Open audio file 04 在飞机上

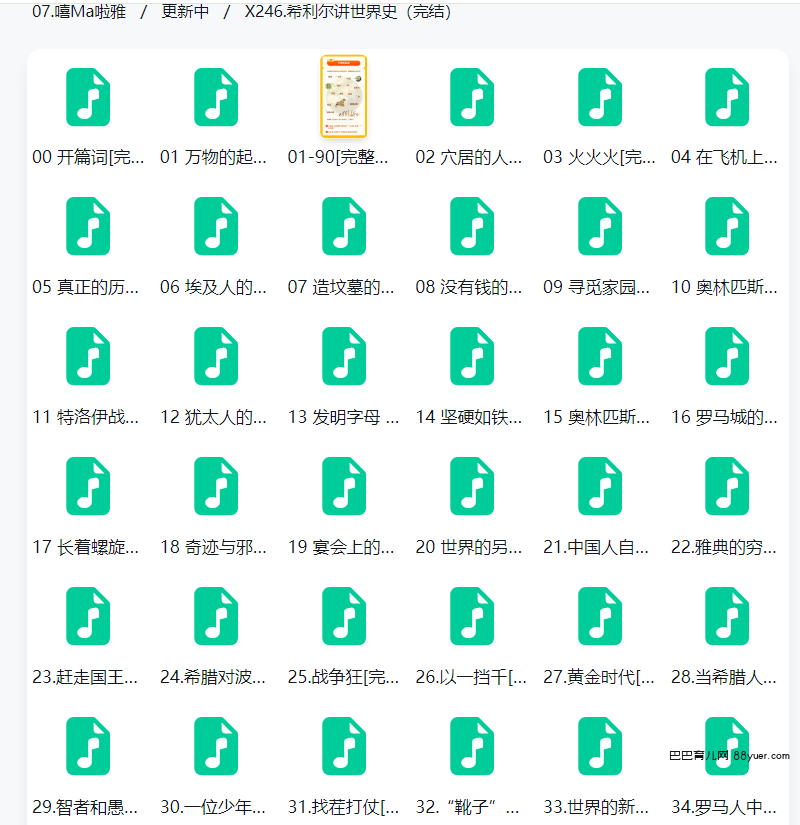[727, 97]
